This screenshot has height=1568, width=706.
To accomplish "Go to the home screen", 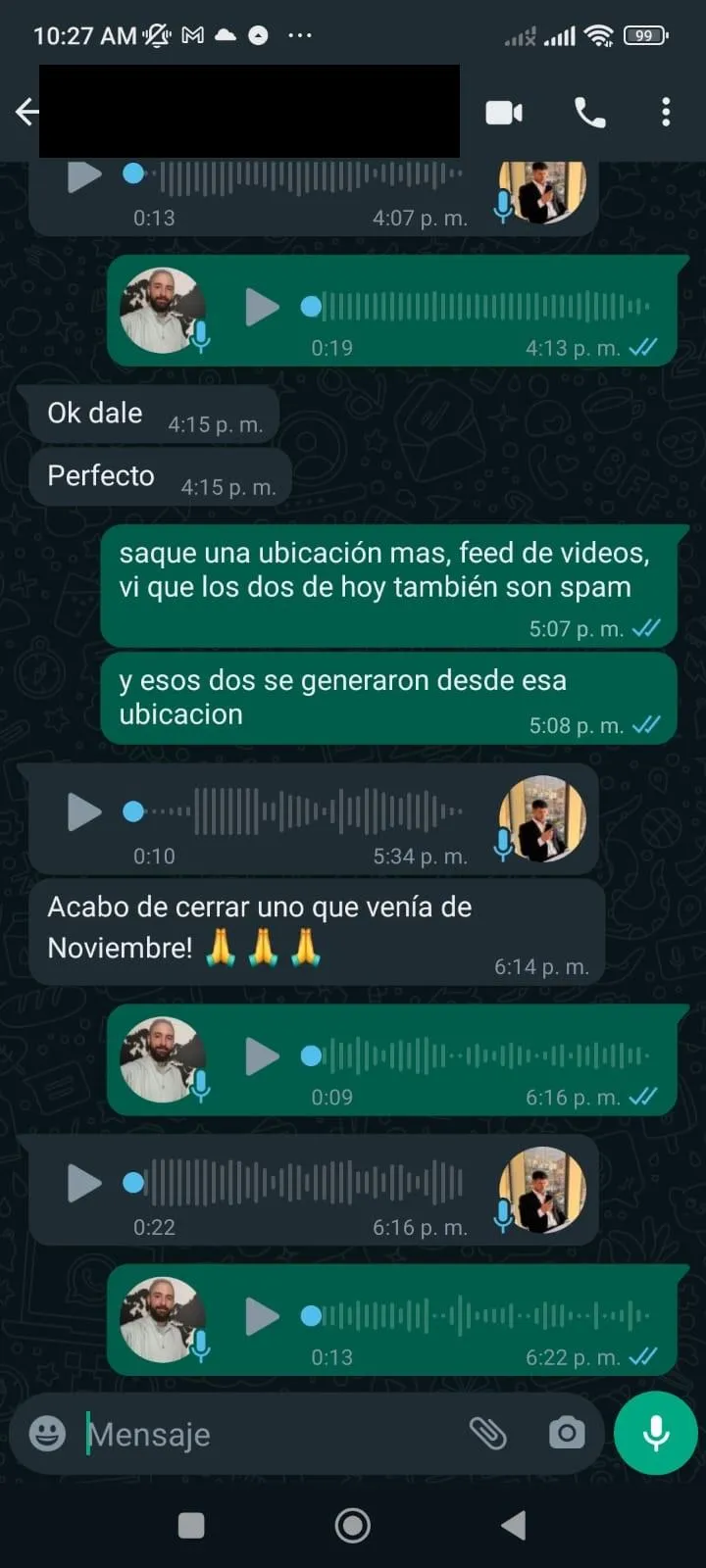I will (353, 1525).
